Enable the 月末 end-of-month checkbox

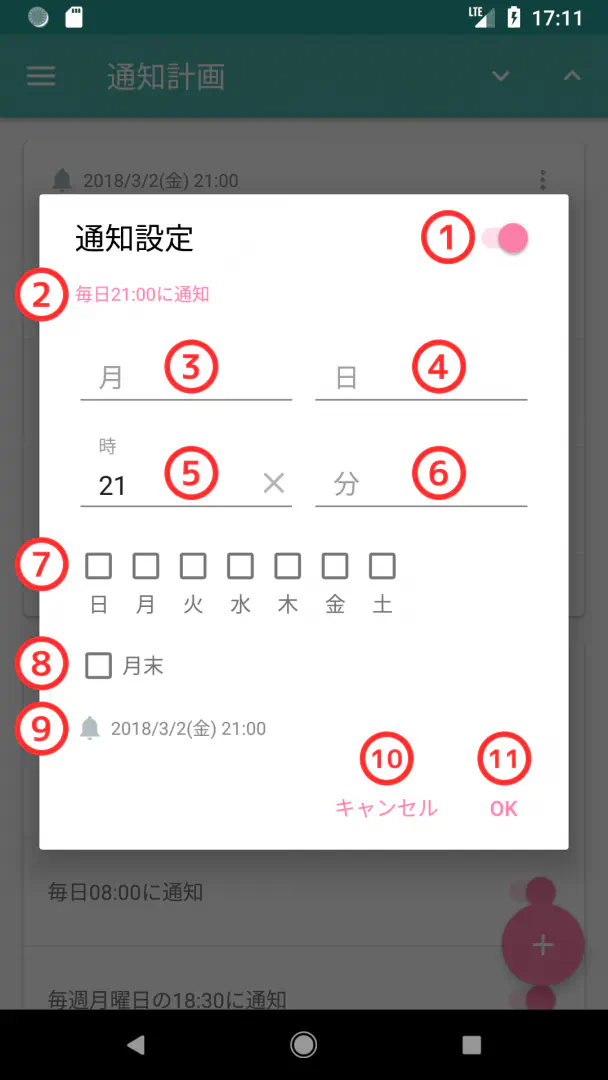click(98, 666)
